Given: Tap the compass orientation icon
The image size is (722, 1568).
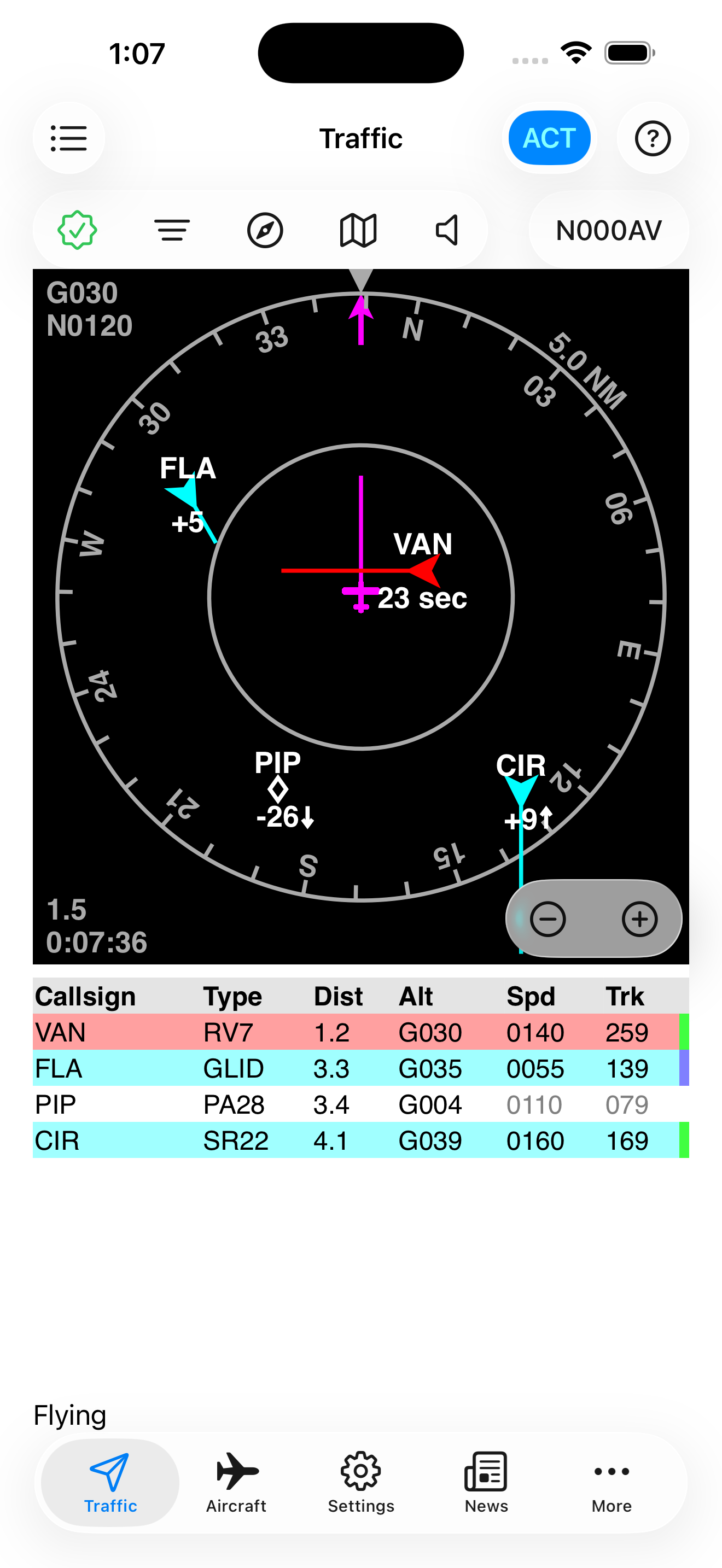Looking at the screenshot, I should [265, 230].
